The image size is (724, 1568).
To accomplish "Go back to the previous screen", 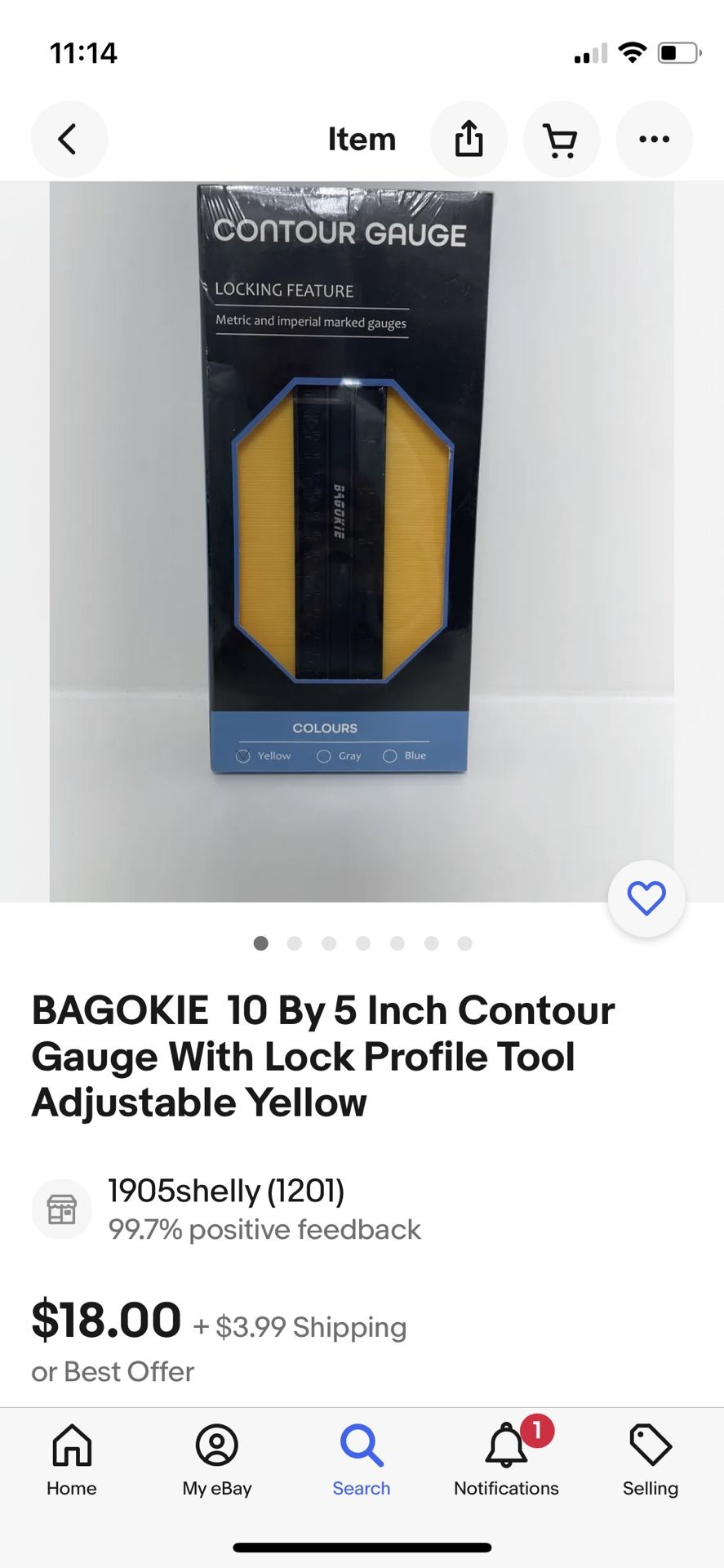I will click(69, 139).
